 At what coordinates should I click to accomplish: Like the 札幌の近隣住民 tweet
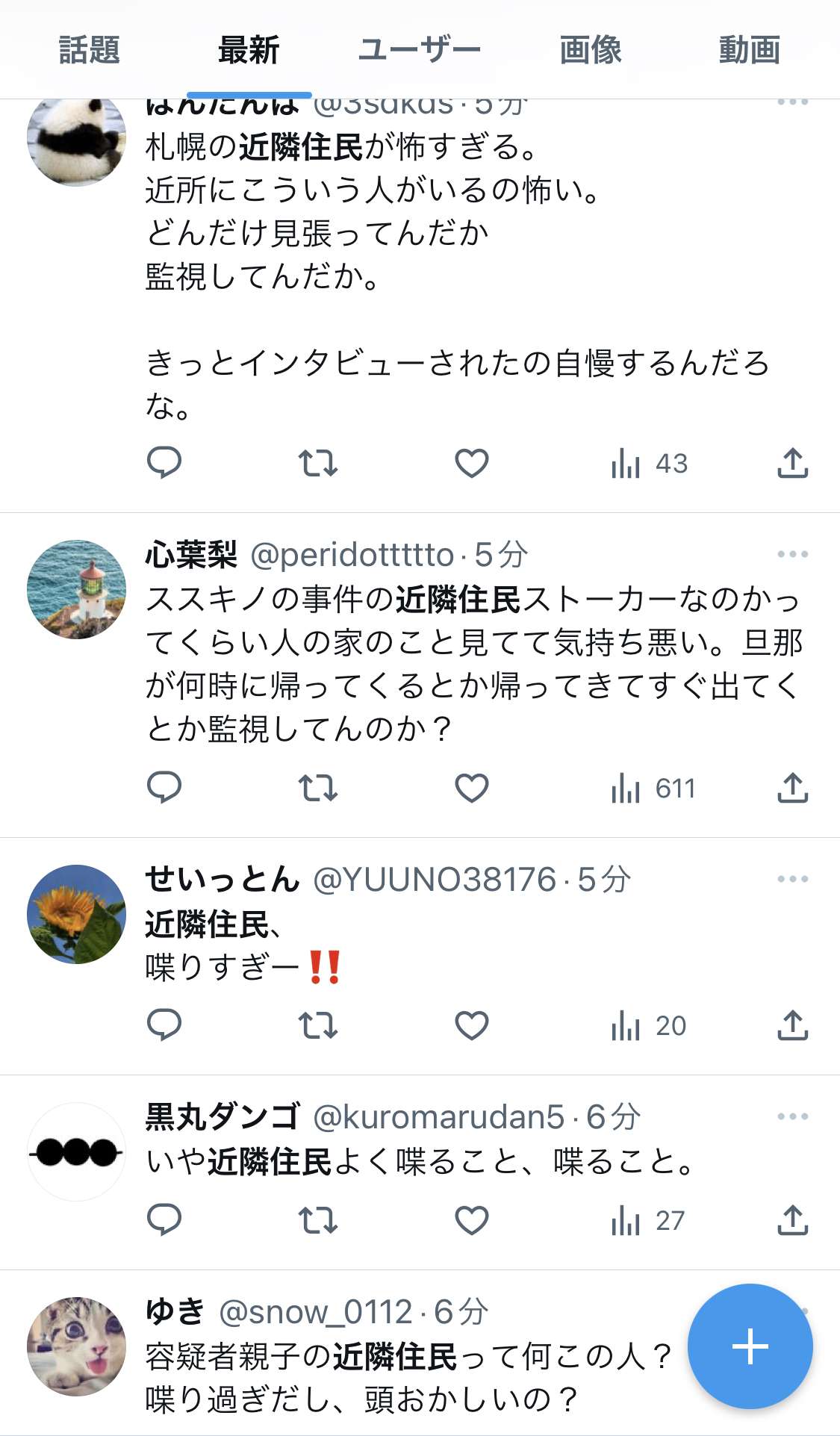(x=472, y=463)
